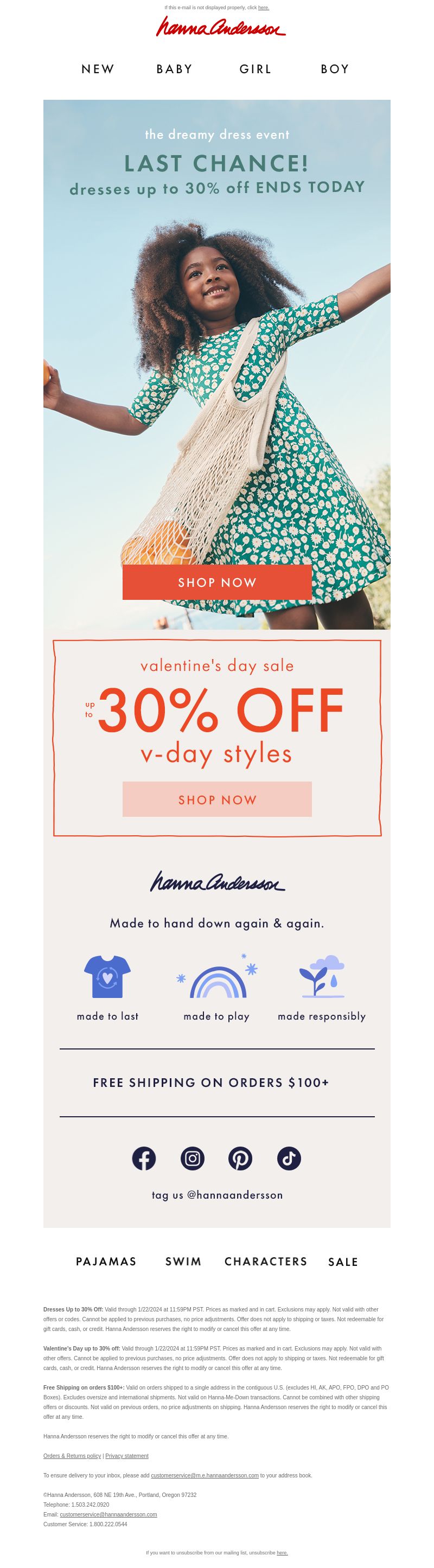Viewport: 434px width, 1568px height.
Task: Tap SHOP NOW on the dress event banner
Action: (x=216, y=583)
